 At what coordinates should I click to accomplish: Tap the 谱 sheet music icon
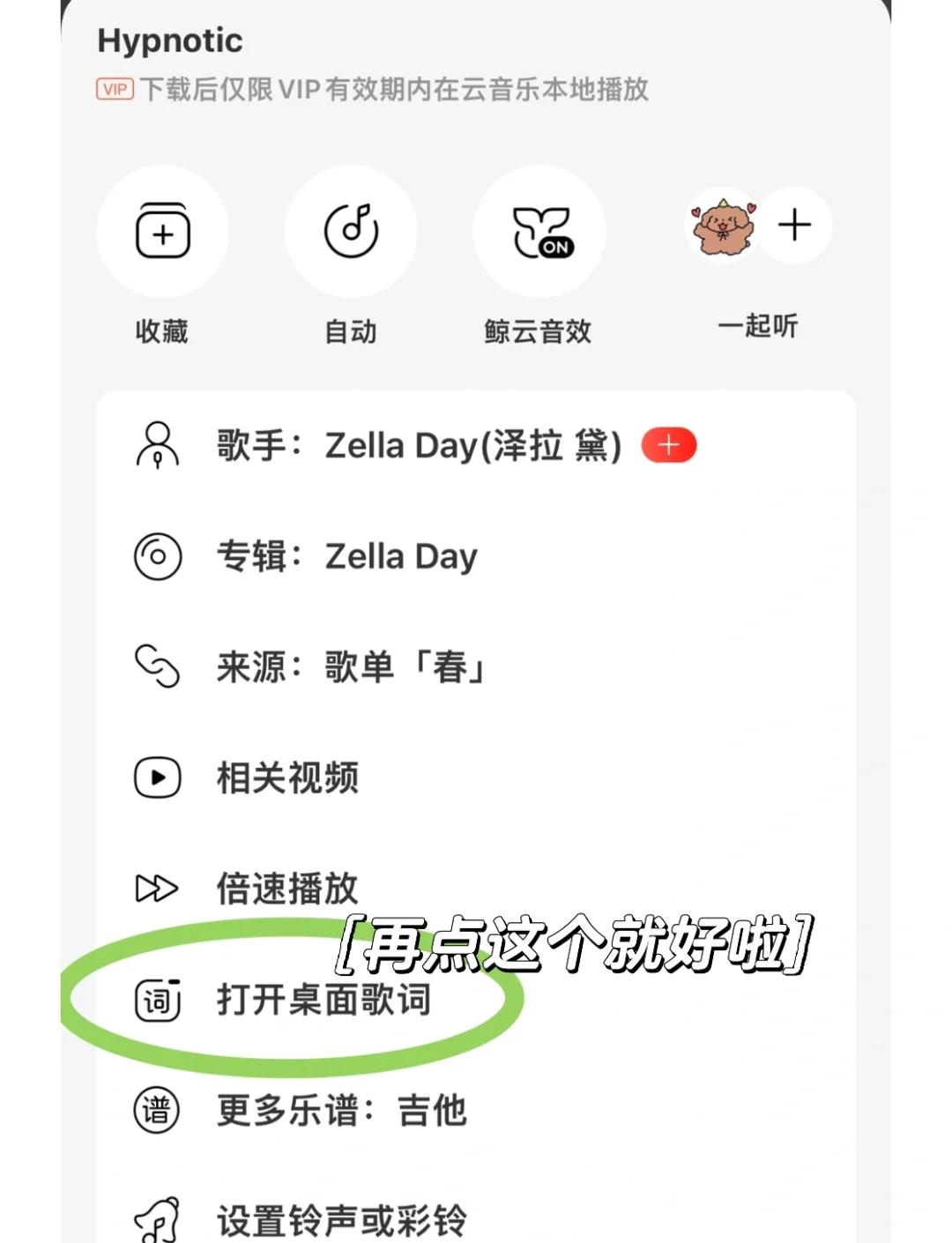[x=157, y=1111]
